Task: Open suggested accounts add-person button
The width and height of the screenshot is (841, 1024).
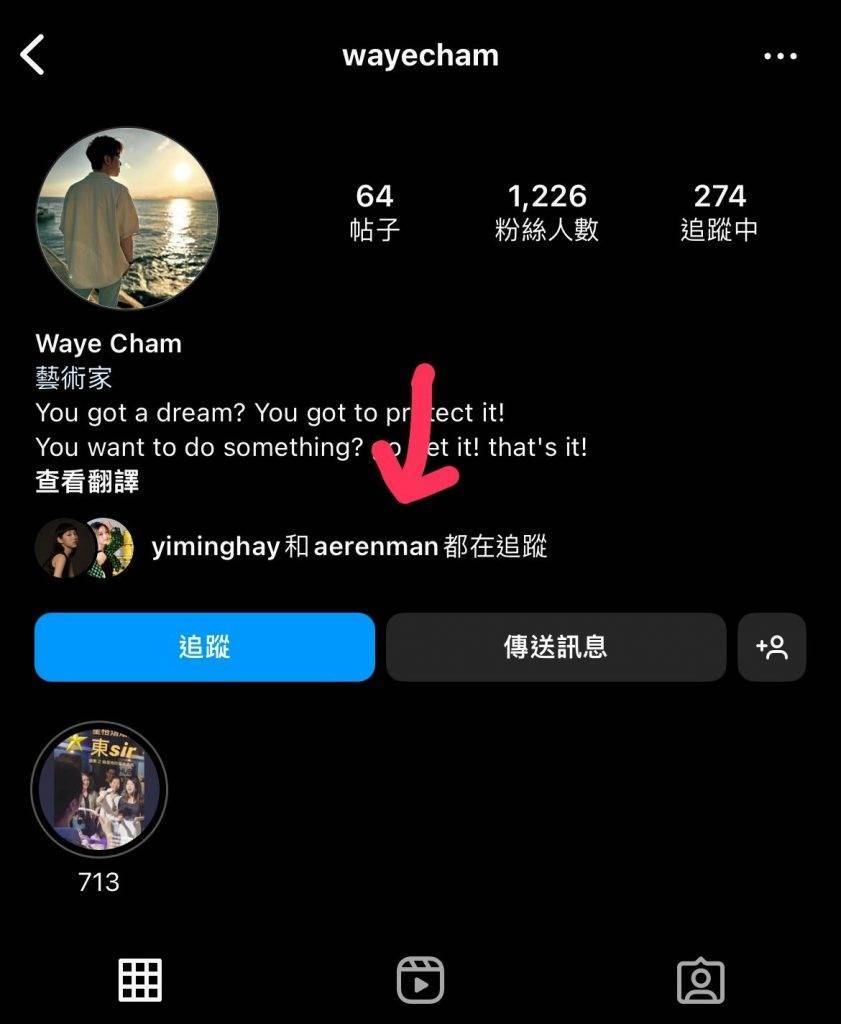Action: pos(771,647)
